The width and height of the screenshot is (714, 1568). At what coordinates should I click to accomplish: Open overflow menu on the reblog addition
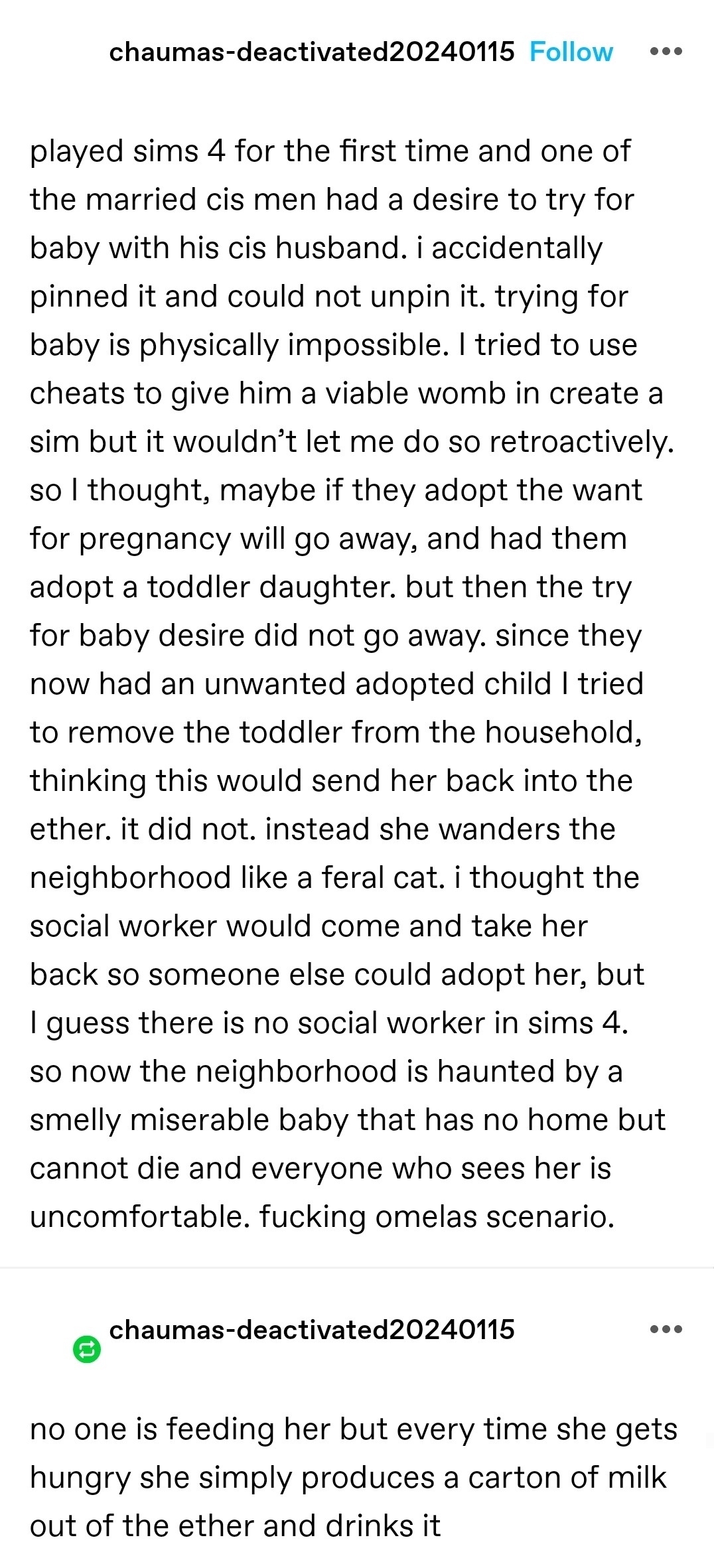coord(666,1328)
